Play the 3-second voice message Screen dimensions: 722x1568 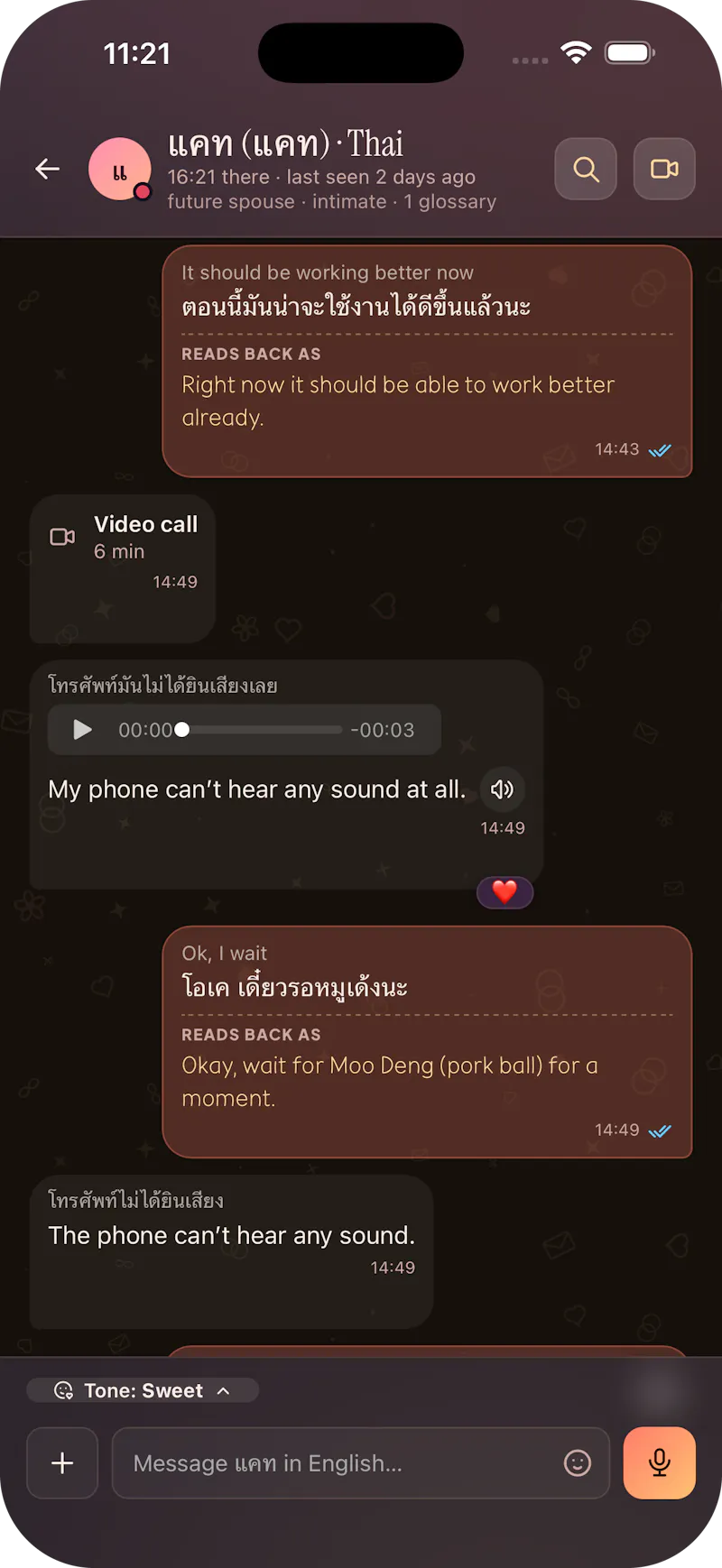tap(82, 730)
